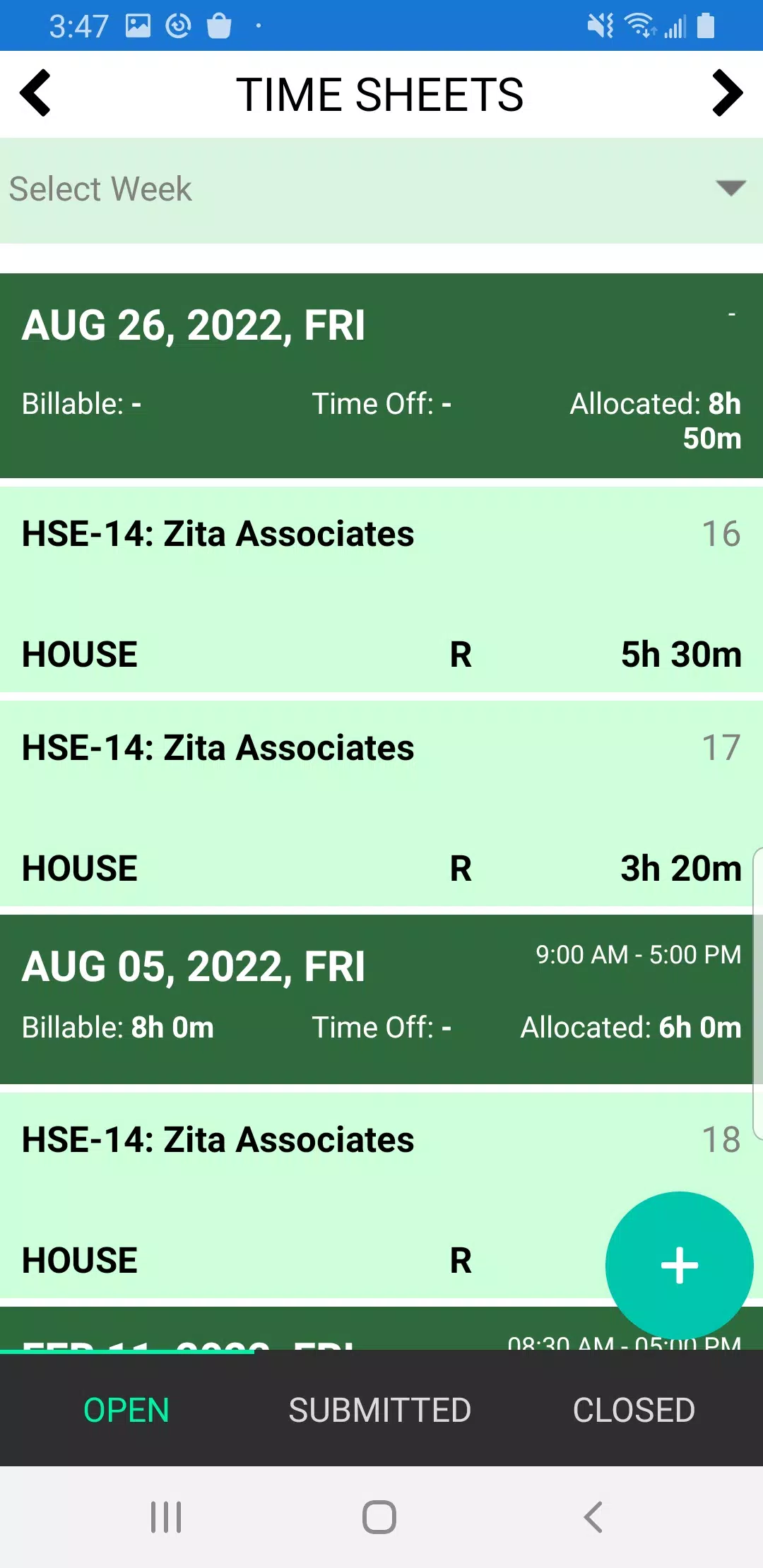This screenshot has height=1568, width=763.
Task: Switch to the Closed tab
Action: 634,1410
